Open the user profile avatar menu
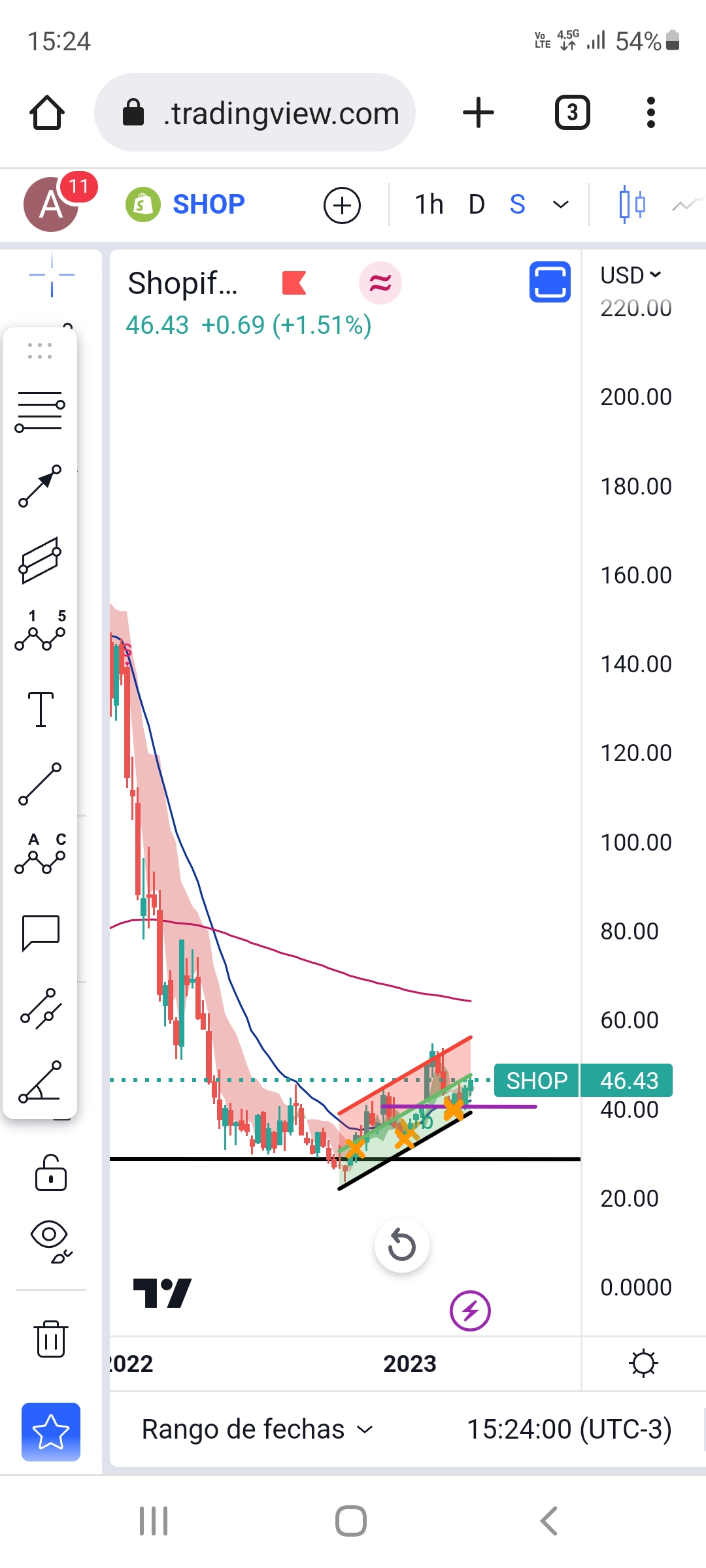This screenshot has width=706, height=1568. pos(51,205)
